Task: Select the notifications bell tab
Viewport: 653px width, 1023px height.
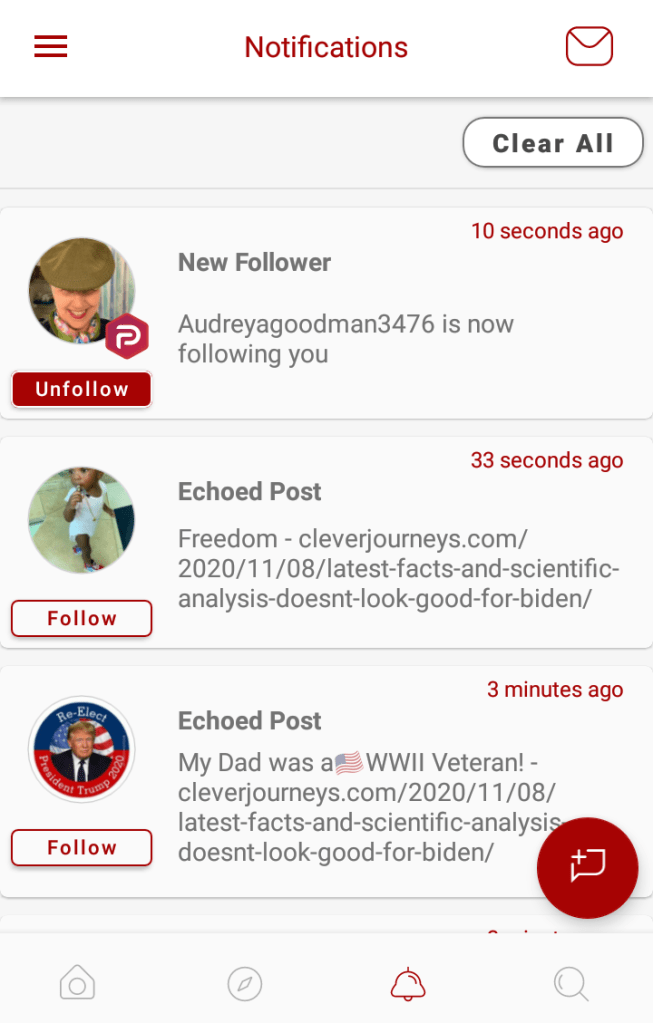Action: point(407,984)
